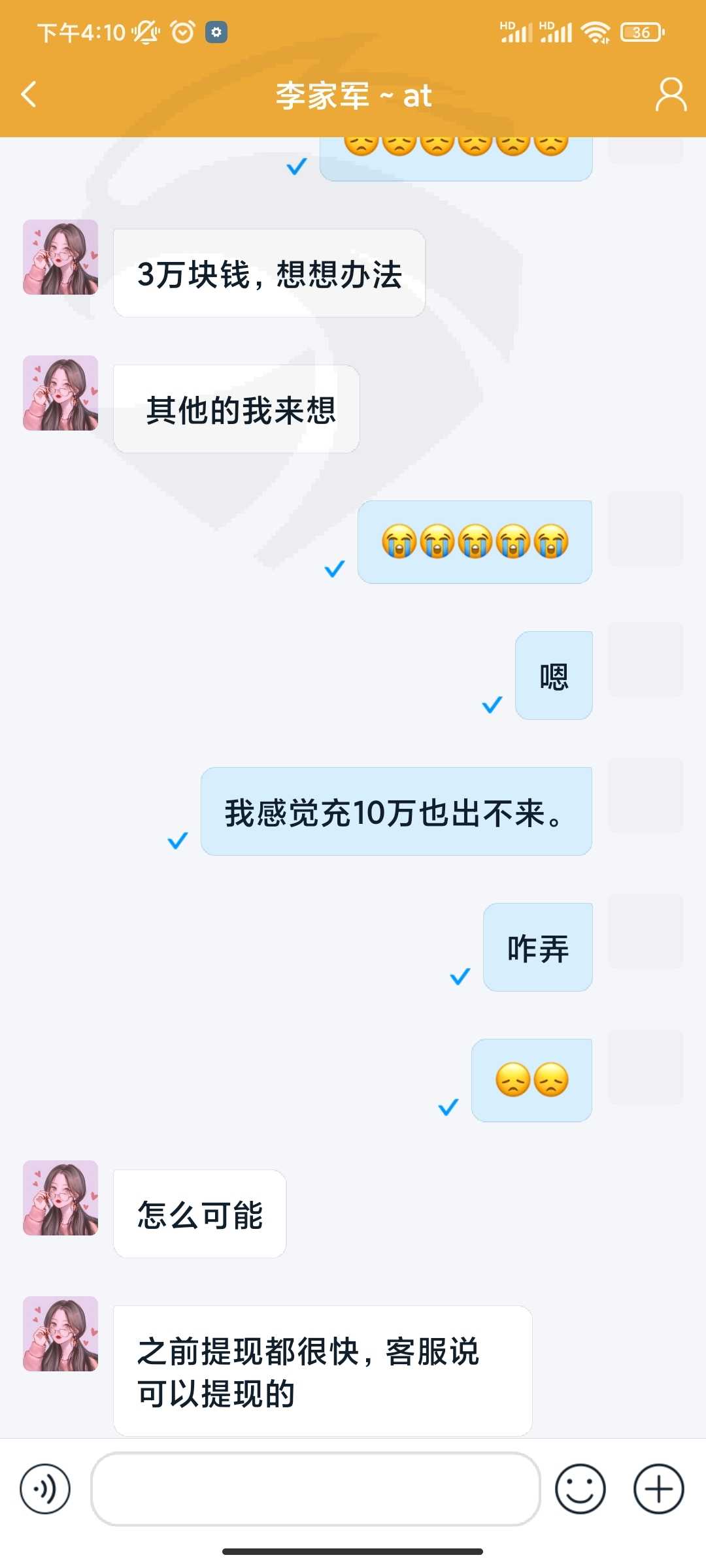Go back from the chat

pos(29,95)
